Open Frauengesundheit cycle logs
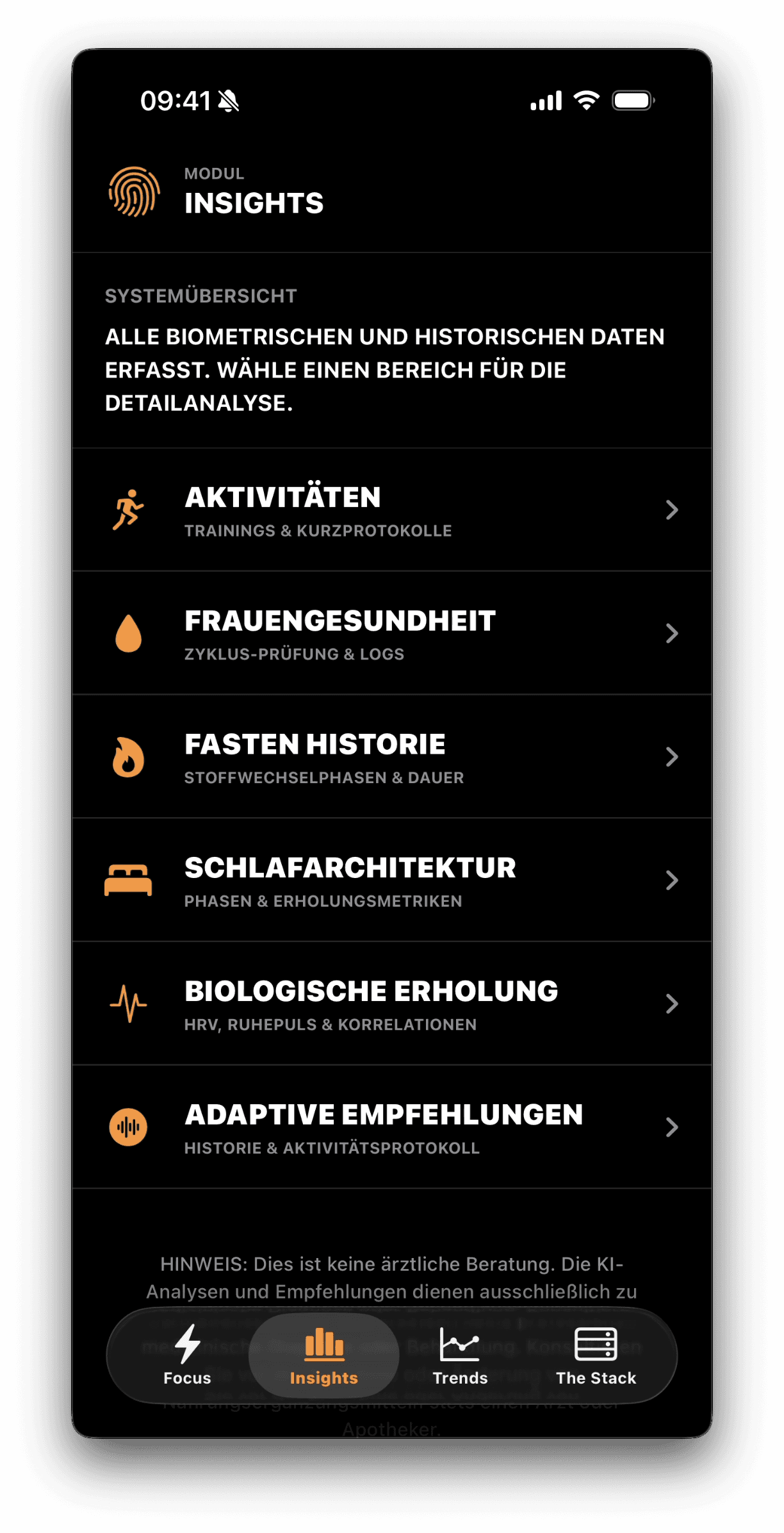This screenshot has width=784, height=1533. [x=391, y=633]
